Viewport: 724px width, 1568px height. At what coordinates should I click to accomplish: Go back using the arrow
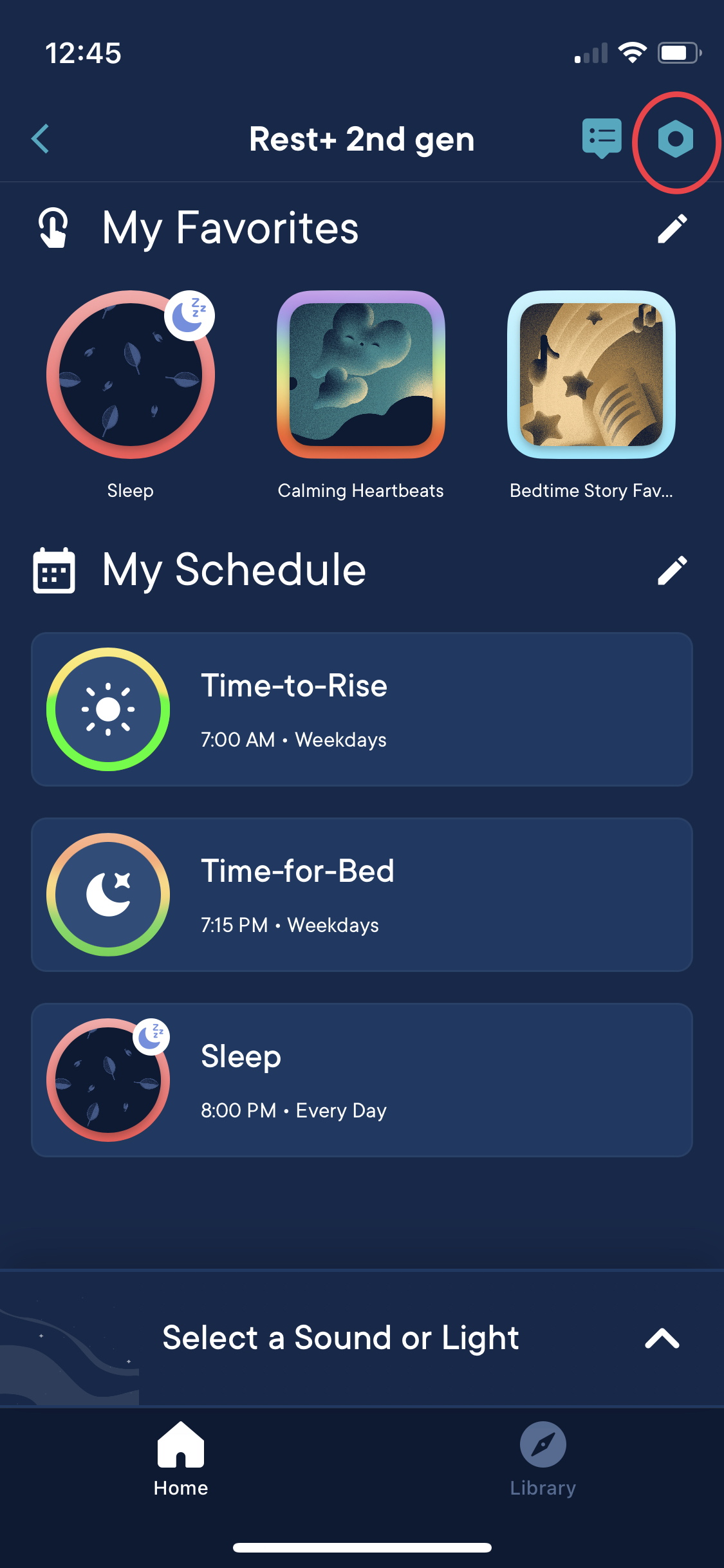(41, 139)
